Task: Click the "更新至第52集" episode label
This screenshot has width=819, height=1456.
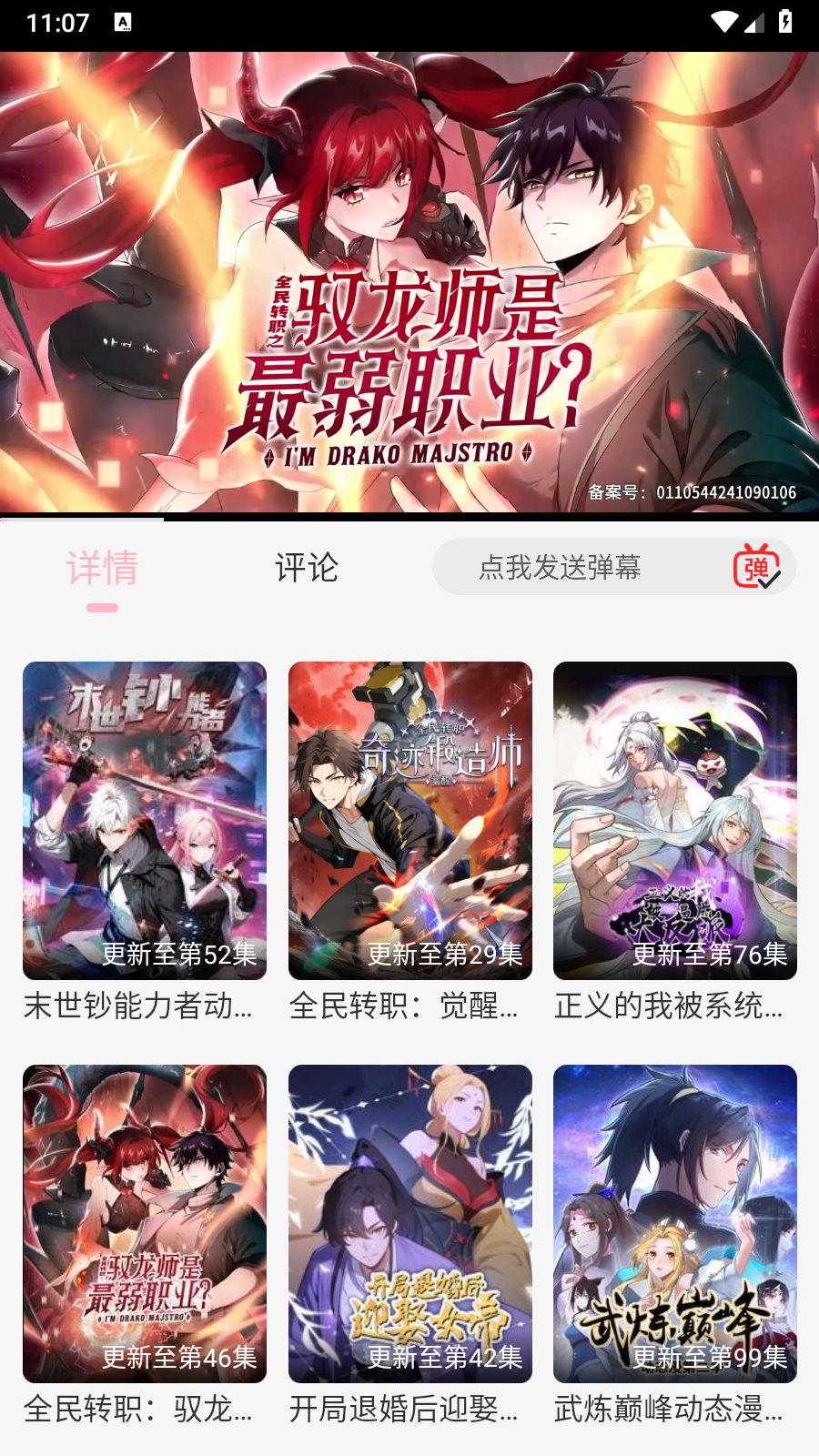Action: (179, 955)
